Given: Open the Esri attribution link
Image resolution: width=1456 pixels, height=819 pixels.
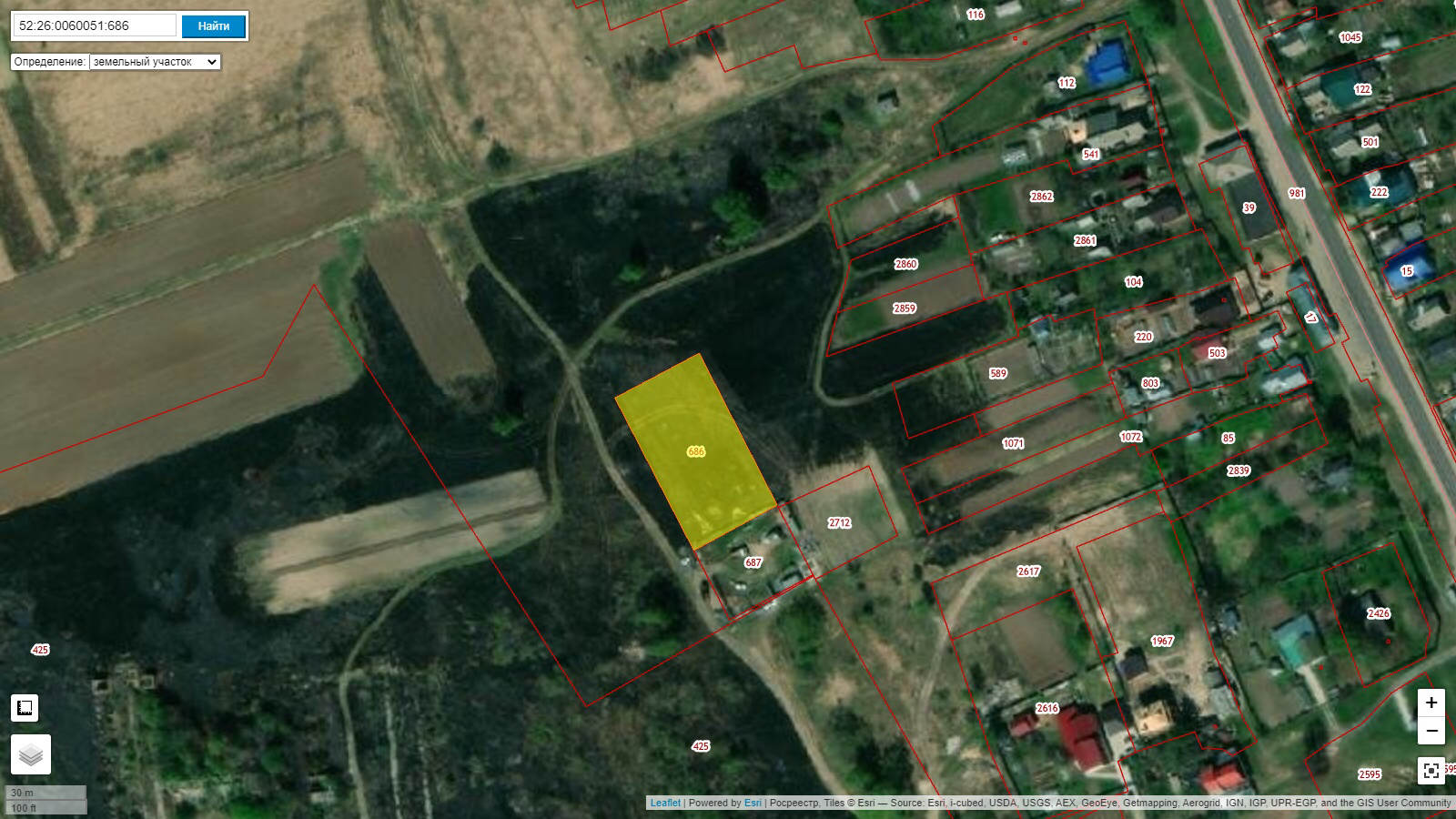Looking at the screenshot, I should tap(753, 803).
